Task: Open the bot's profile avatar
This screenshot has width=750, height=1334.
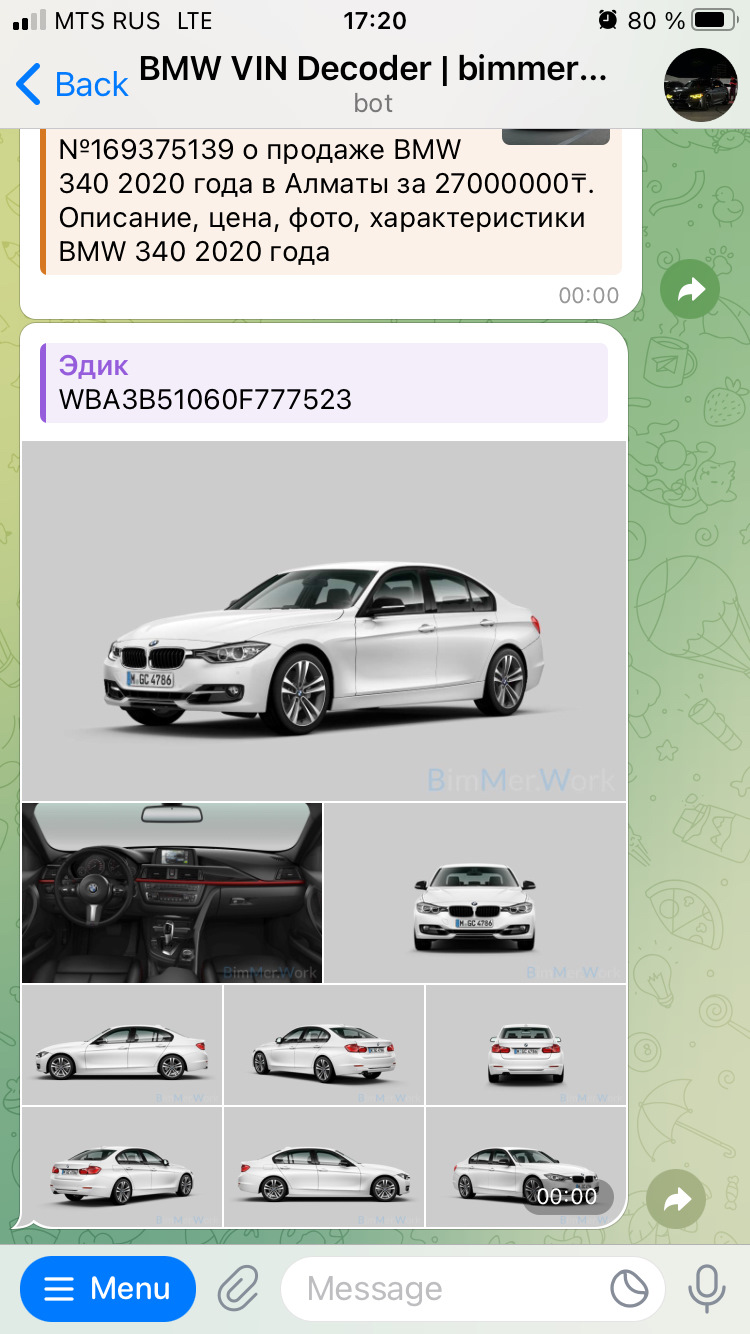Action: [700, 85]
